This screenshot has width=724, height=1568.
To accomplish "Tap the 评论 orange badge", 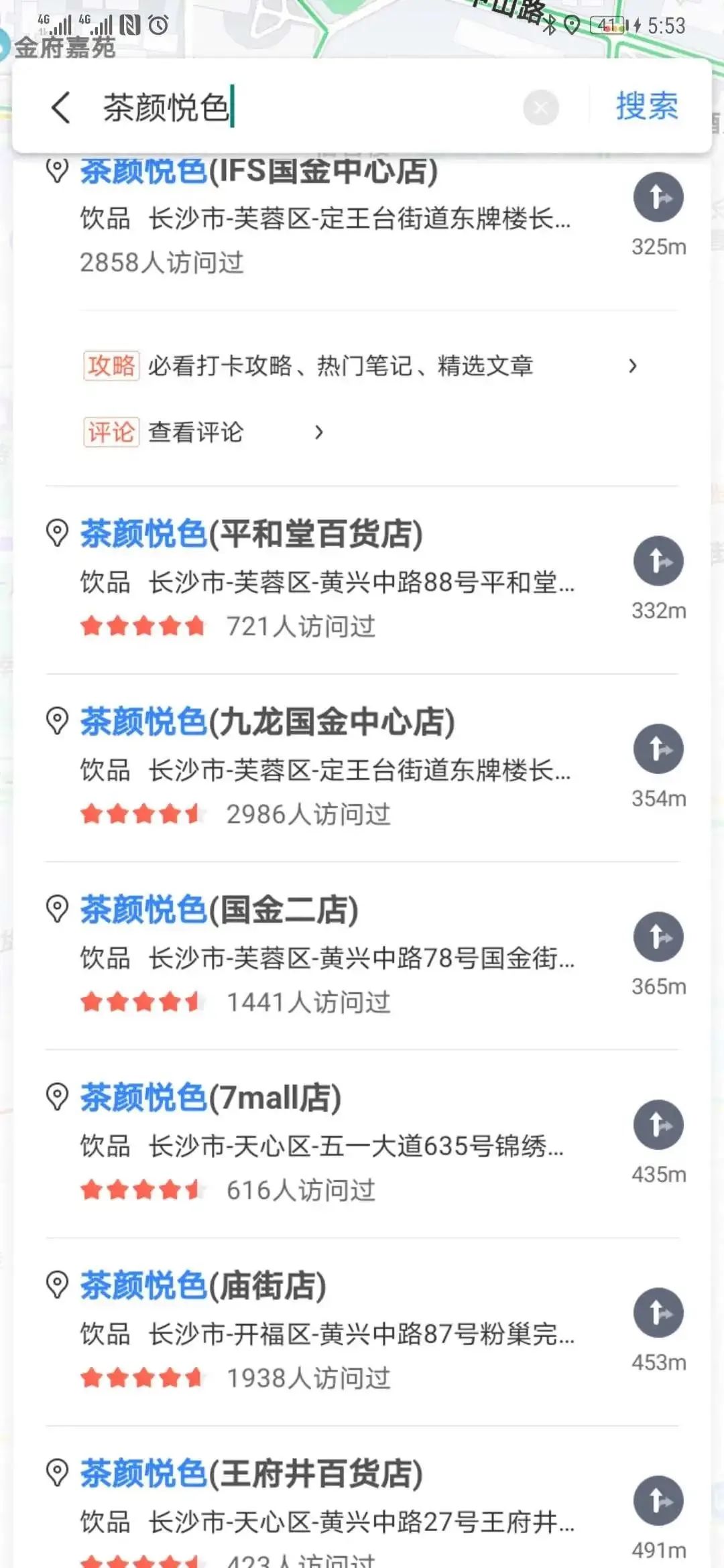I will [111, 432].
